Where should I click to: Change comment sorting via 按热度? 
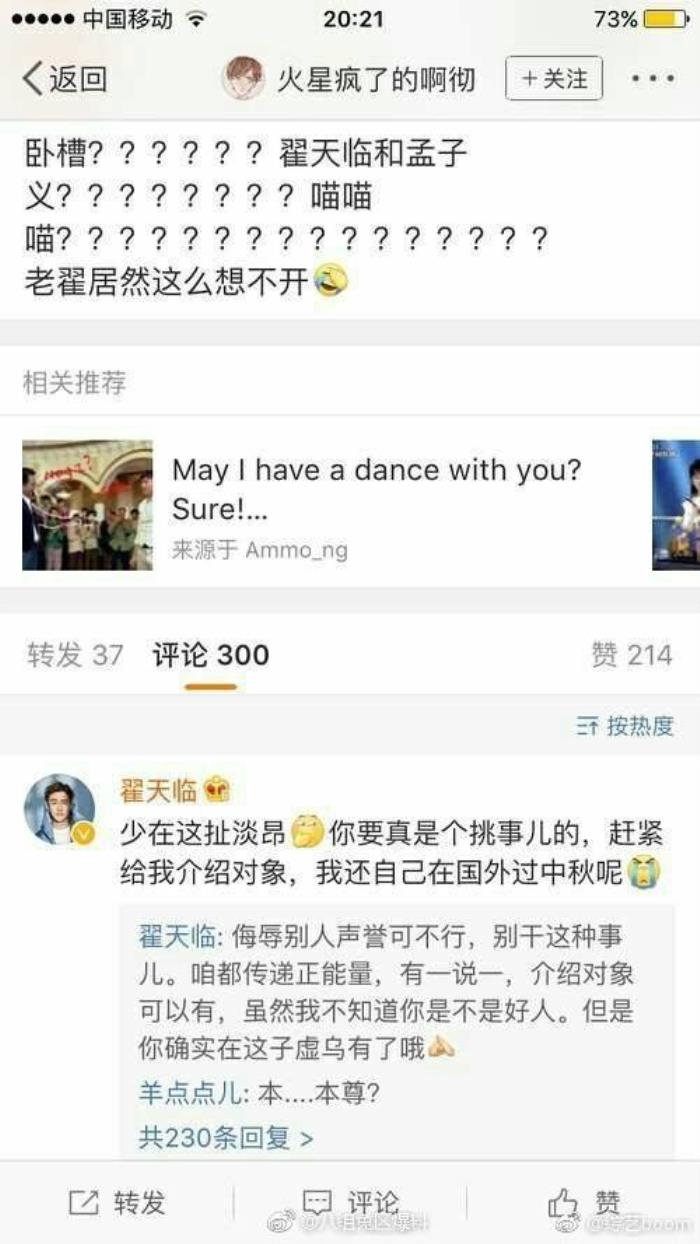[625, 726]
